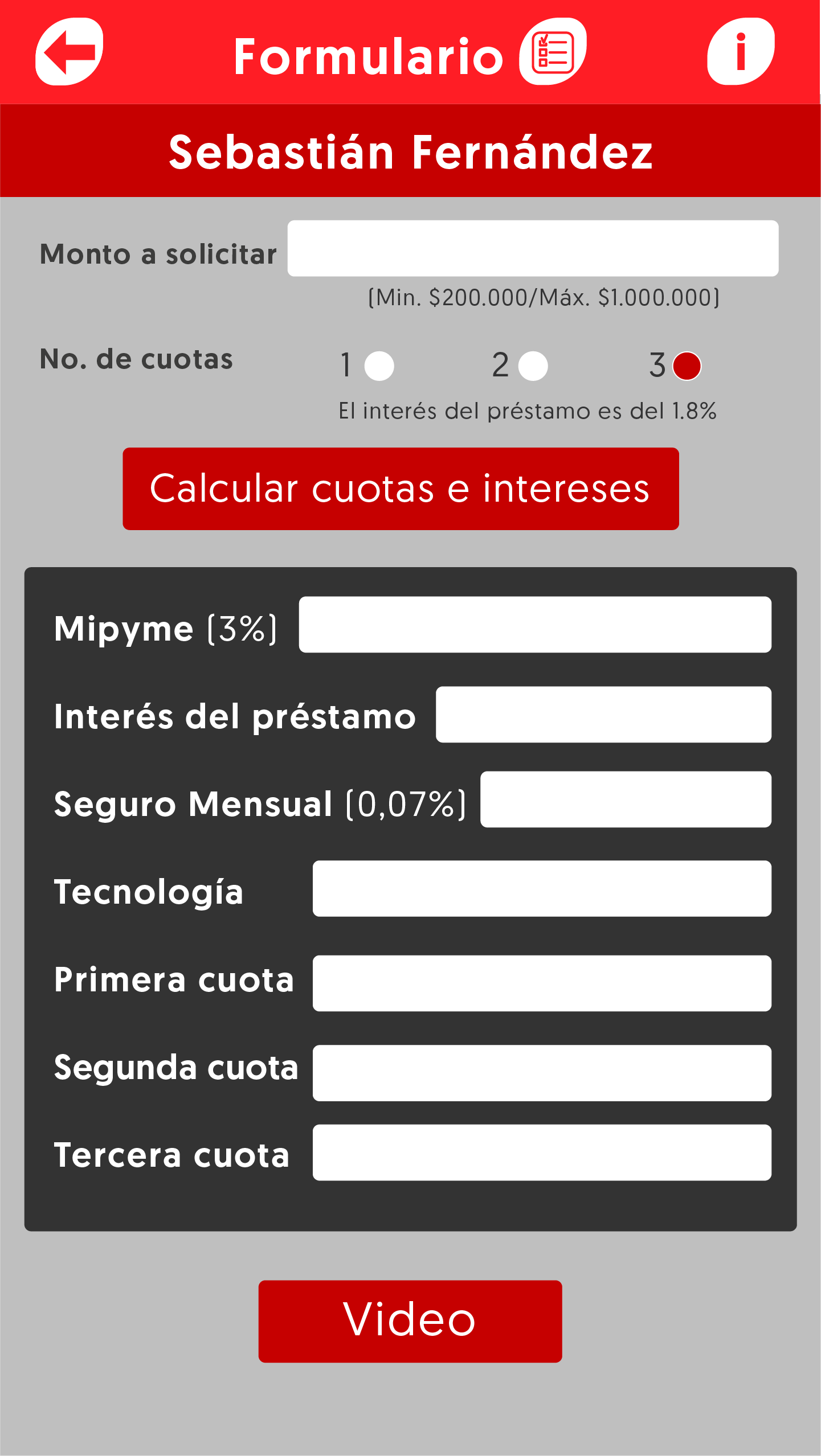Tap Calcular cuotas e intereses

coord(401,489)
